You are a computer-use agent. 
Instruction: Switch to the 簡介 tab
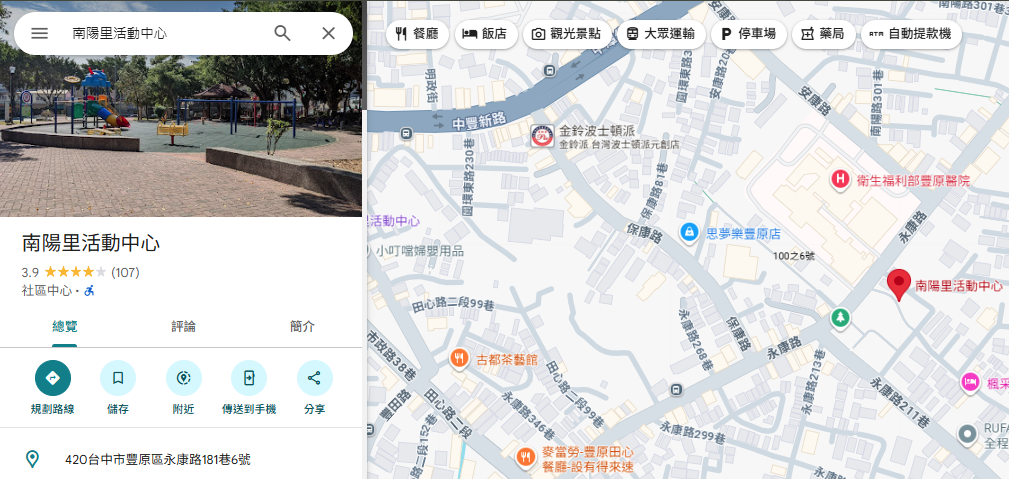coord(302,327)
